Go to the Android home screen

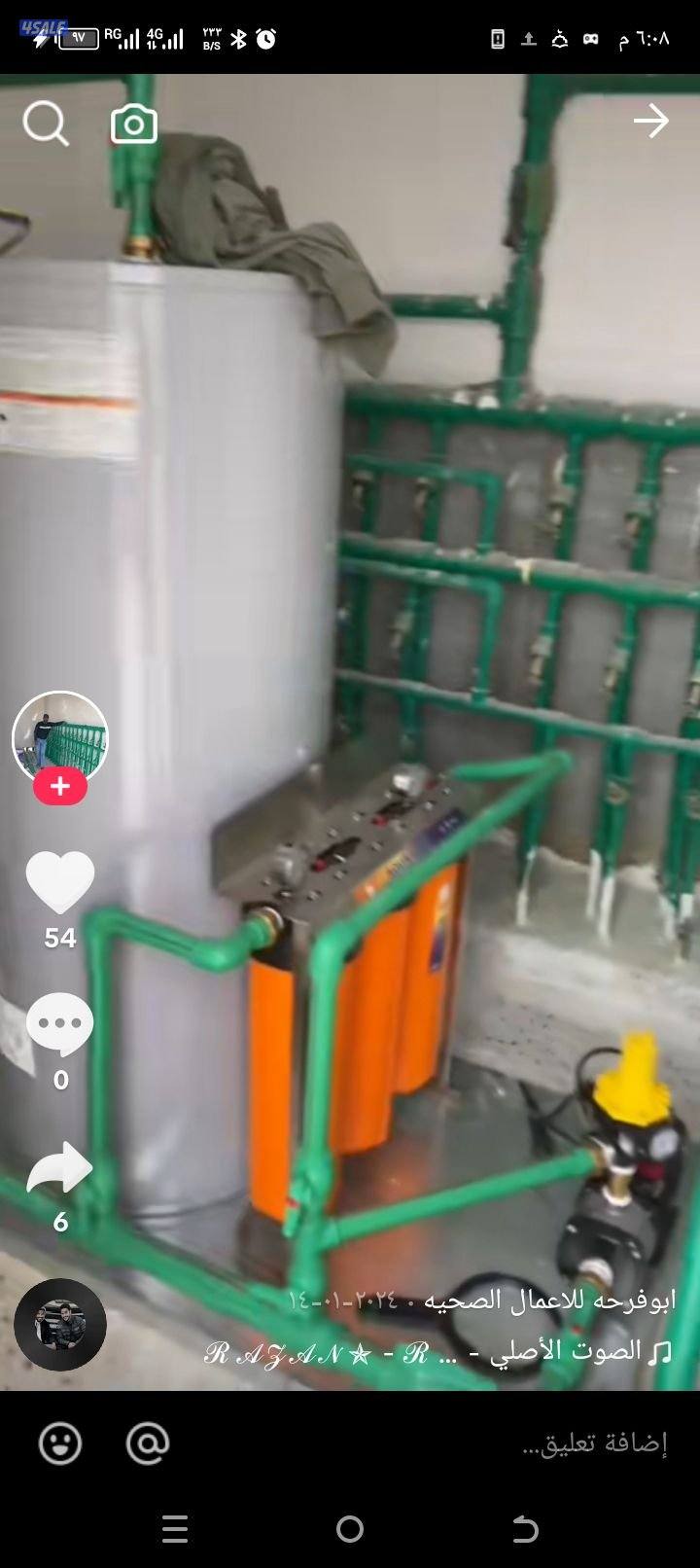pos(350,1529)
